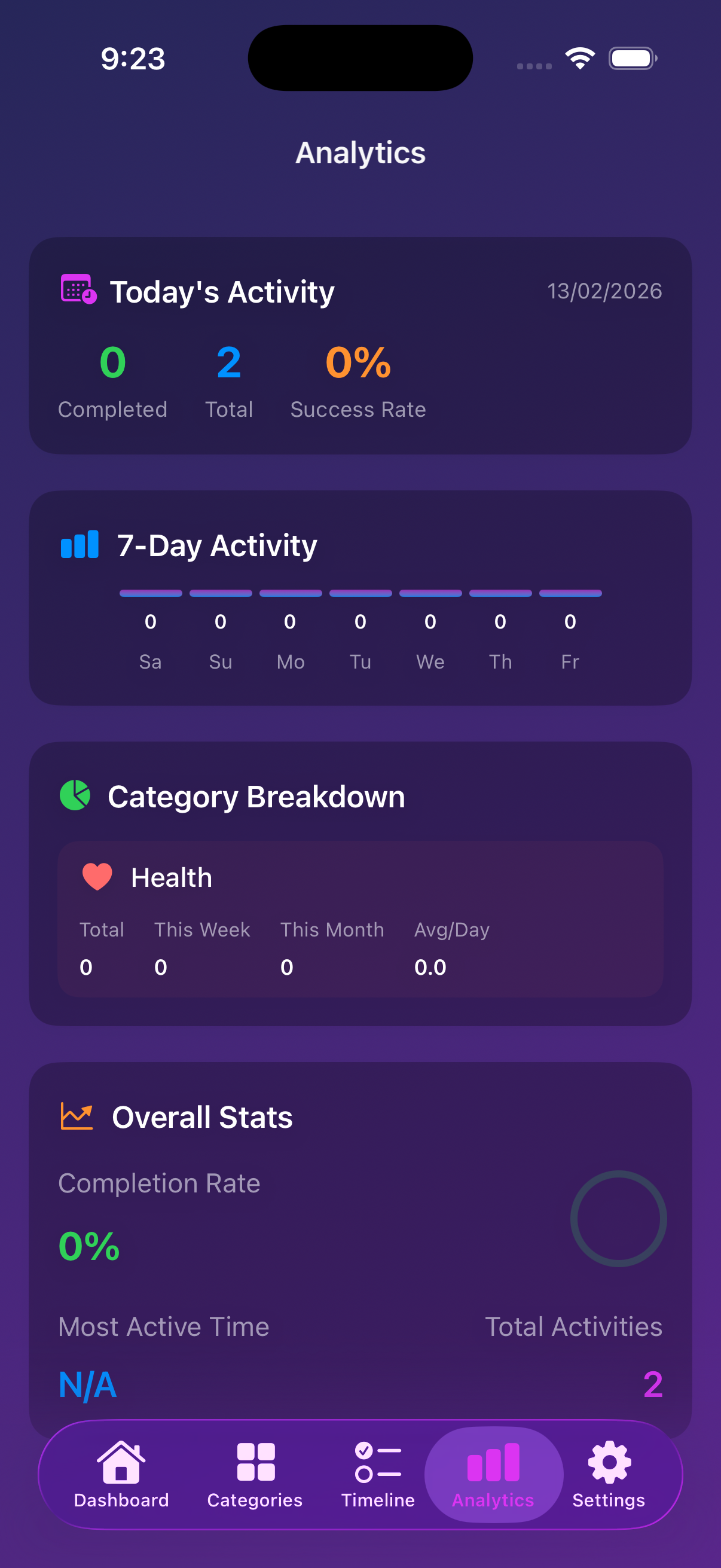Image resolution: width=721 pixels, height=1568 pixels.
Task: Select the Saturday bar in 7-Day Activity
Action: (150, 593)
